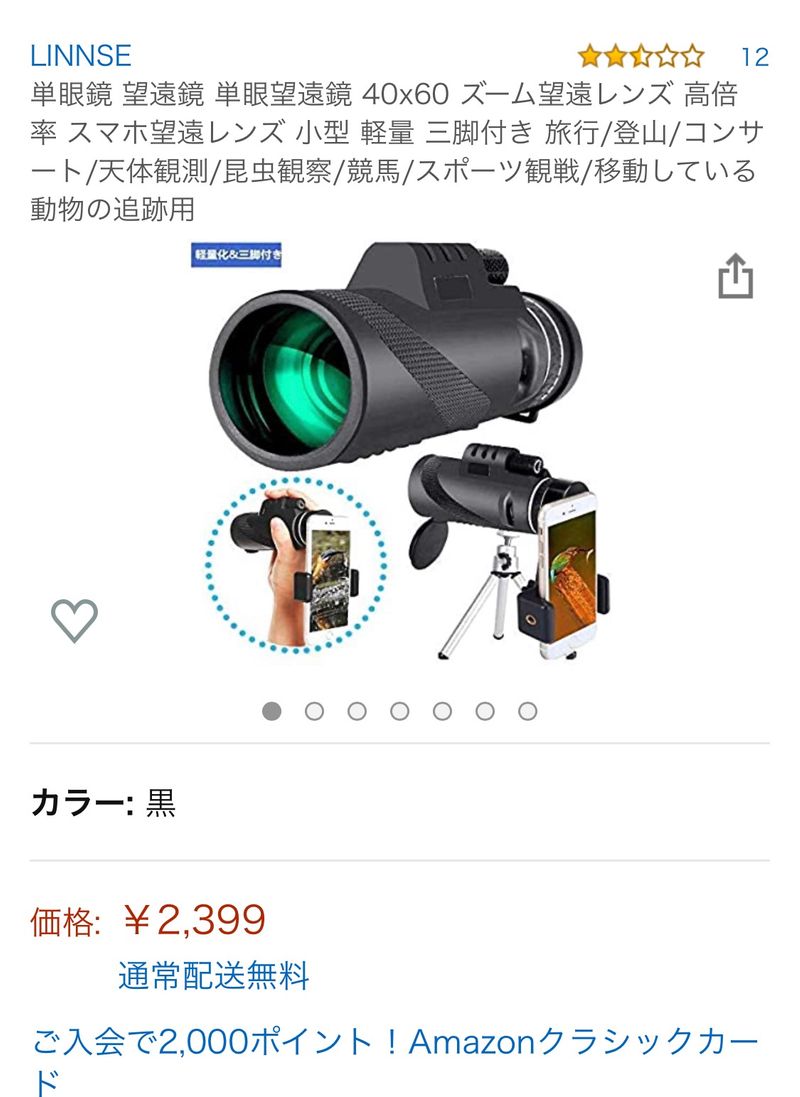Open the star rating reviews
Viewport: 800px width, 1097px height.
click(641, 56)
